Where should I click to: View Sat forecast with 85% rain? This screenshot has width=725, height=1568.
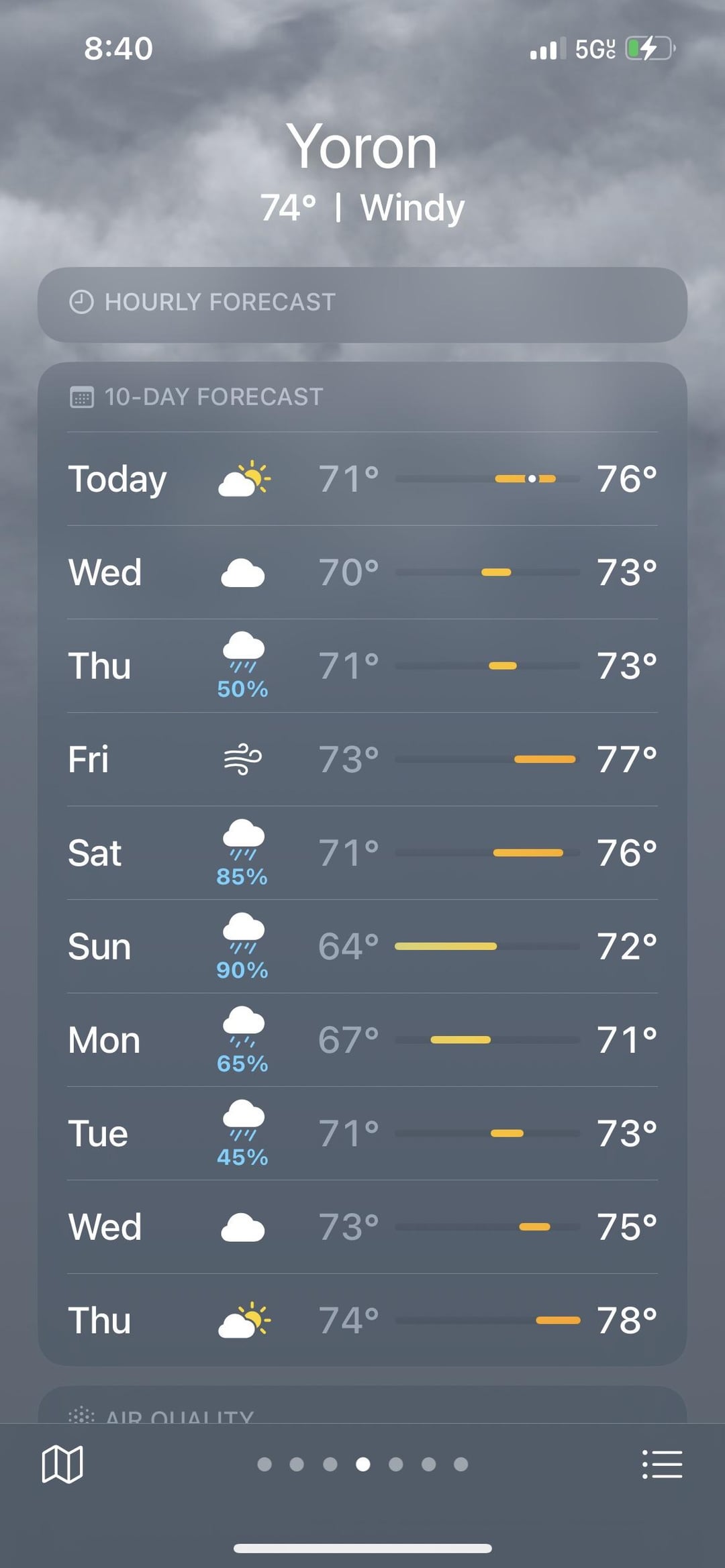pyautogui.click(x=362, y=853)
